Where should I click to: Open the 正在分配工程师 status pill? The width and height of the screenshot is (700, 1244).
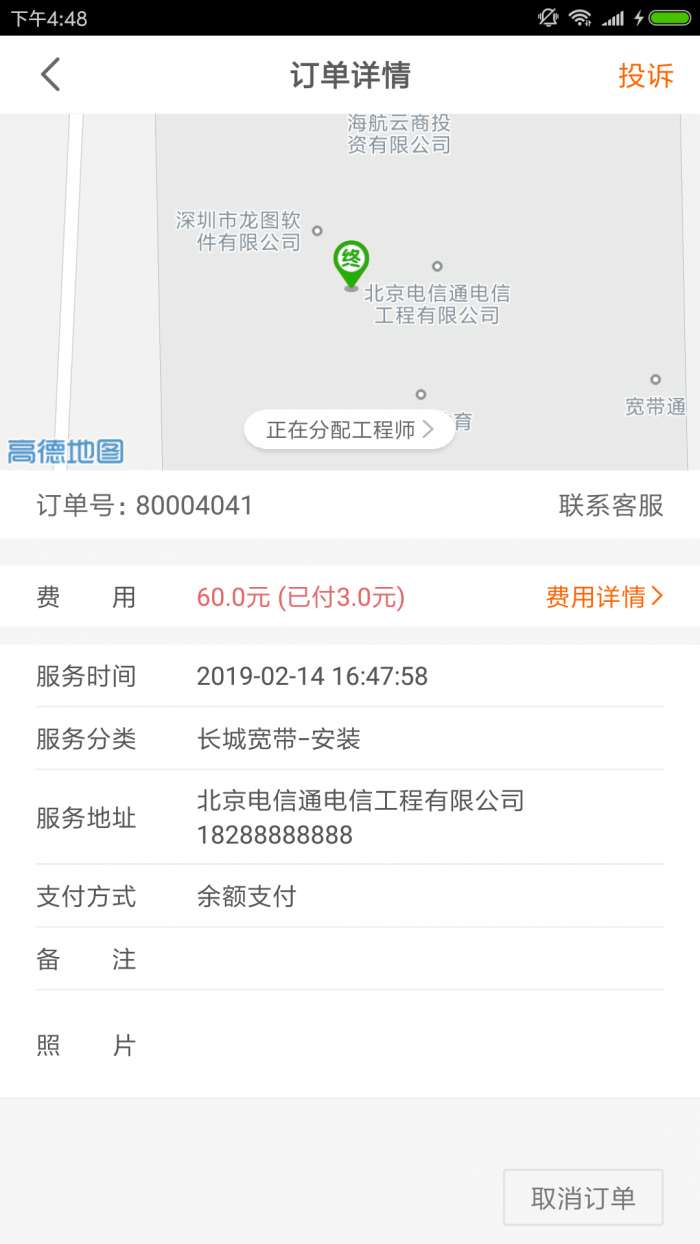point(349,430)
